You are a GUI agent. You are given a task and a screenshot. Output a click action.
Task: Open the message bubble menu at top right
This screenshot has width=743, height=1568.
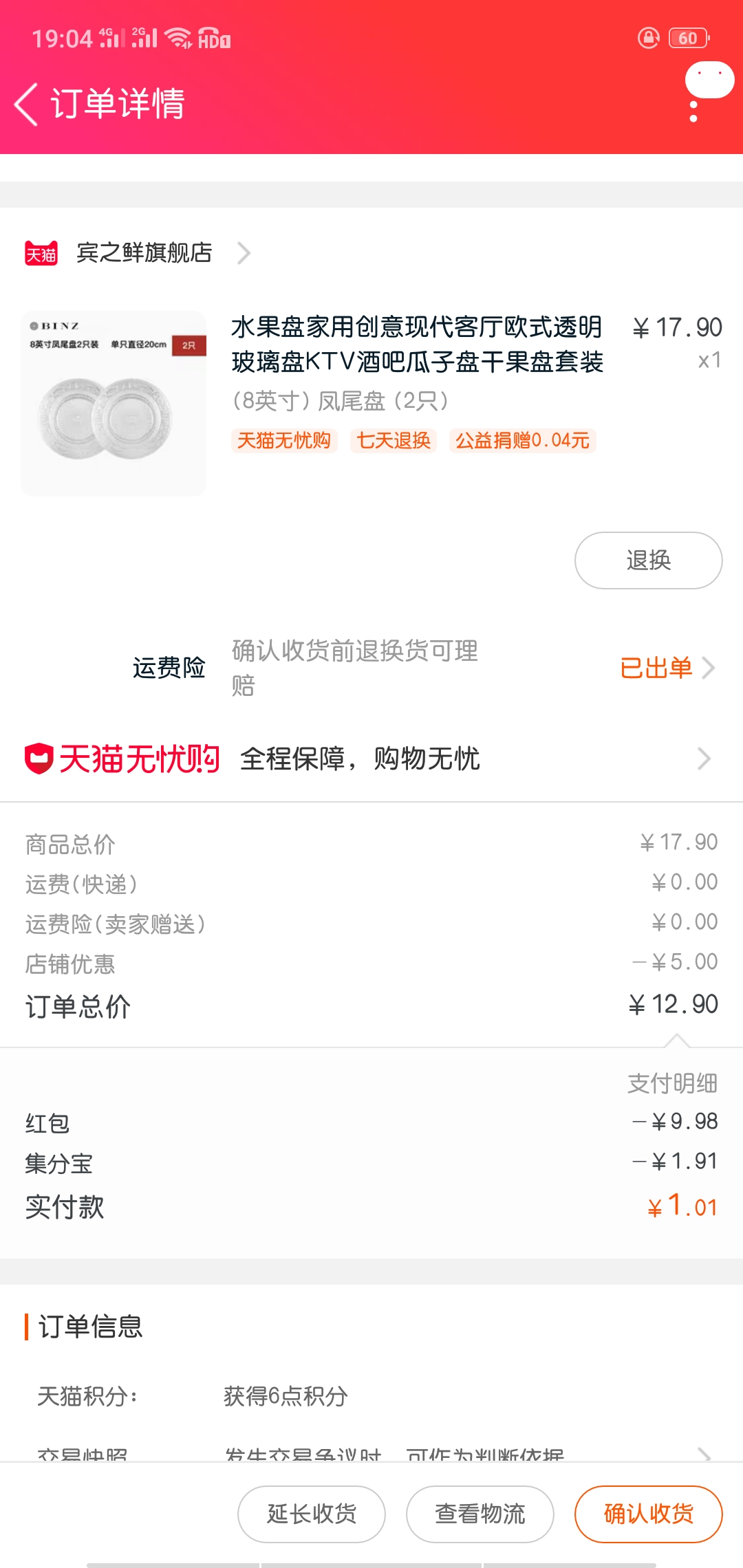(x=709, y=80)
